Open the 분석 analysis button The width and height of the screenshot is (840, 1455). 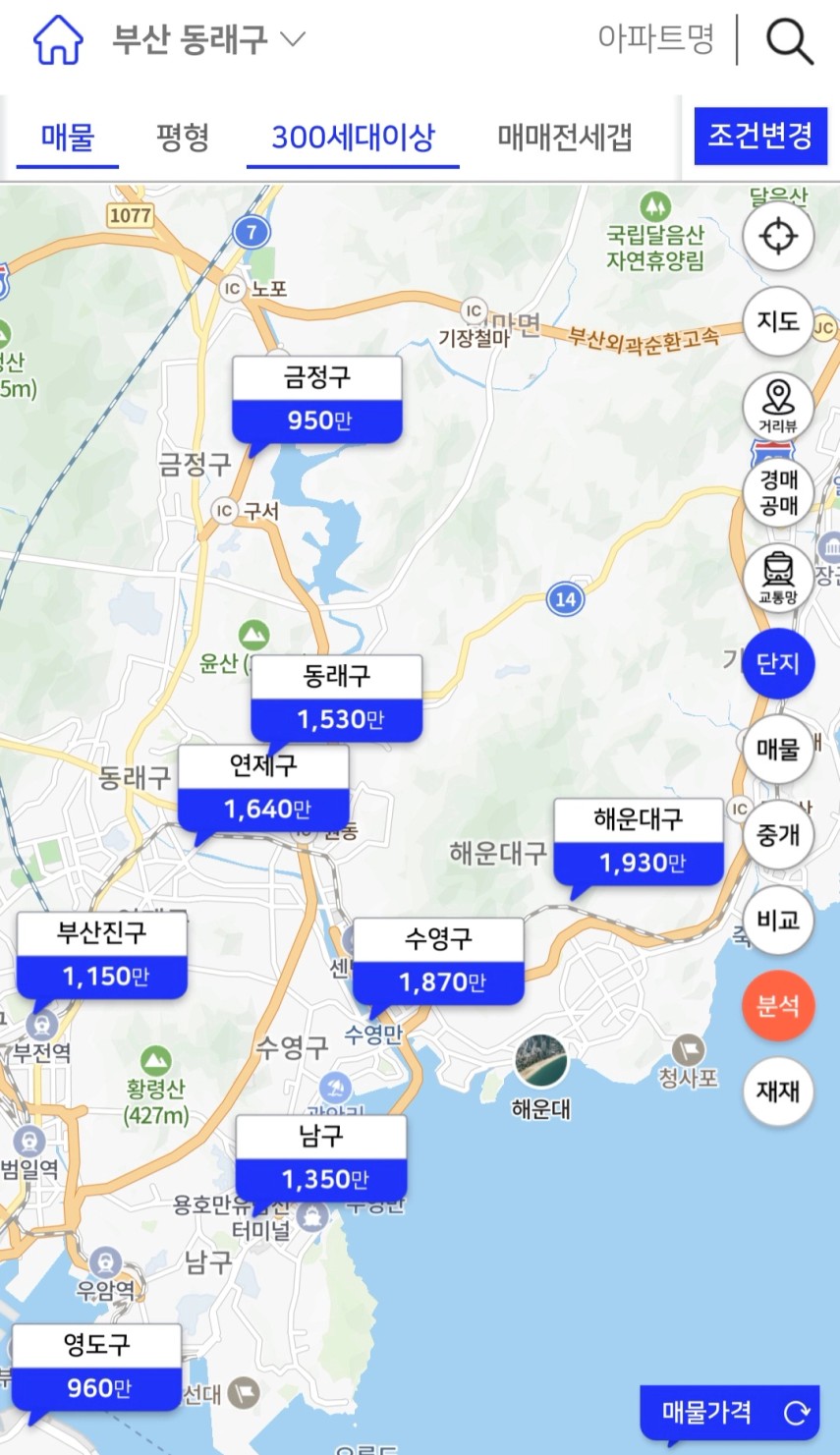[778, 1006]
